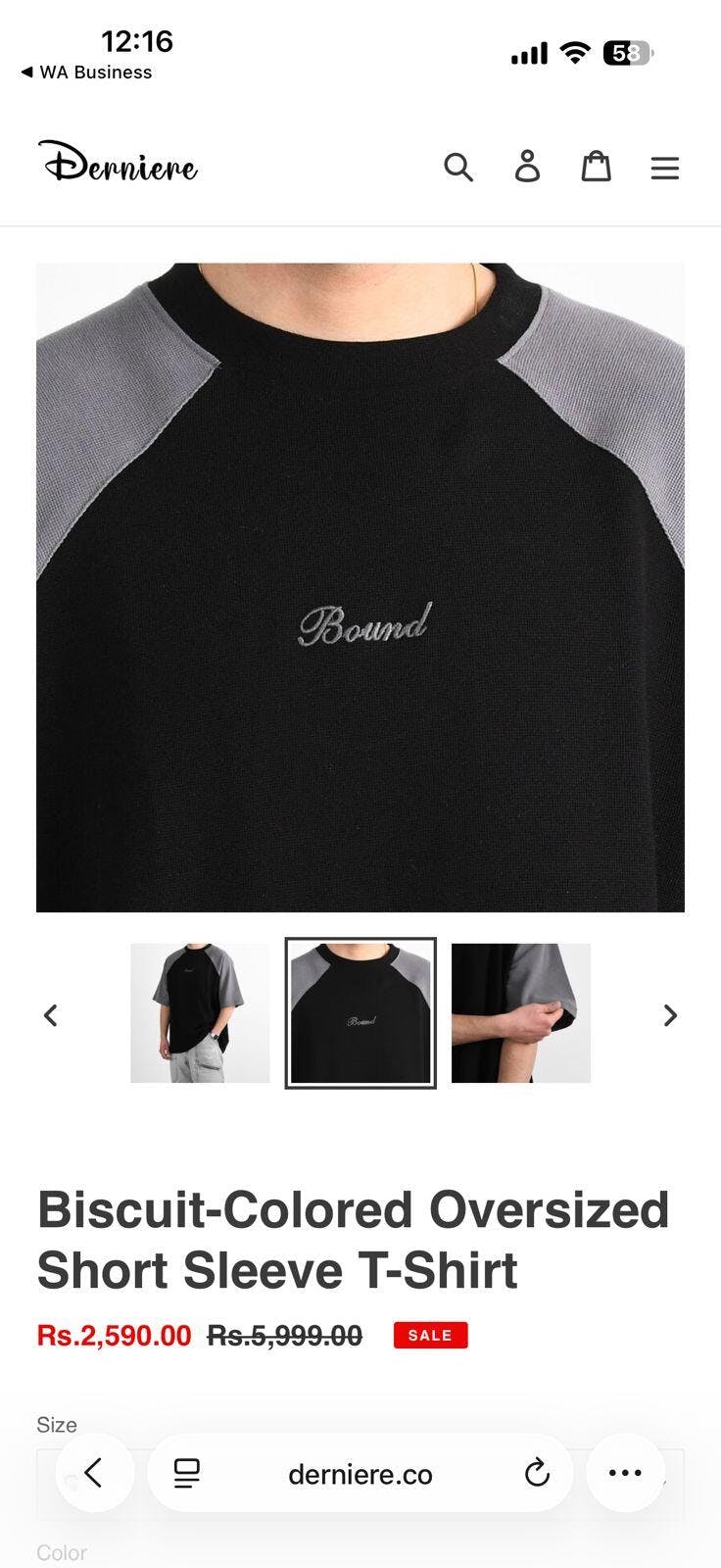Screen dimensions: 721x1568
Task: Open the account login icon
Action: [527, 168]
